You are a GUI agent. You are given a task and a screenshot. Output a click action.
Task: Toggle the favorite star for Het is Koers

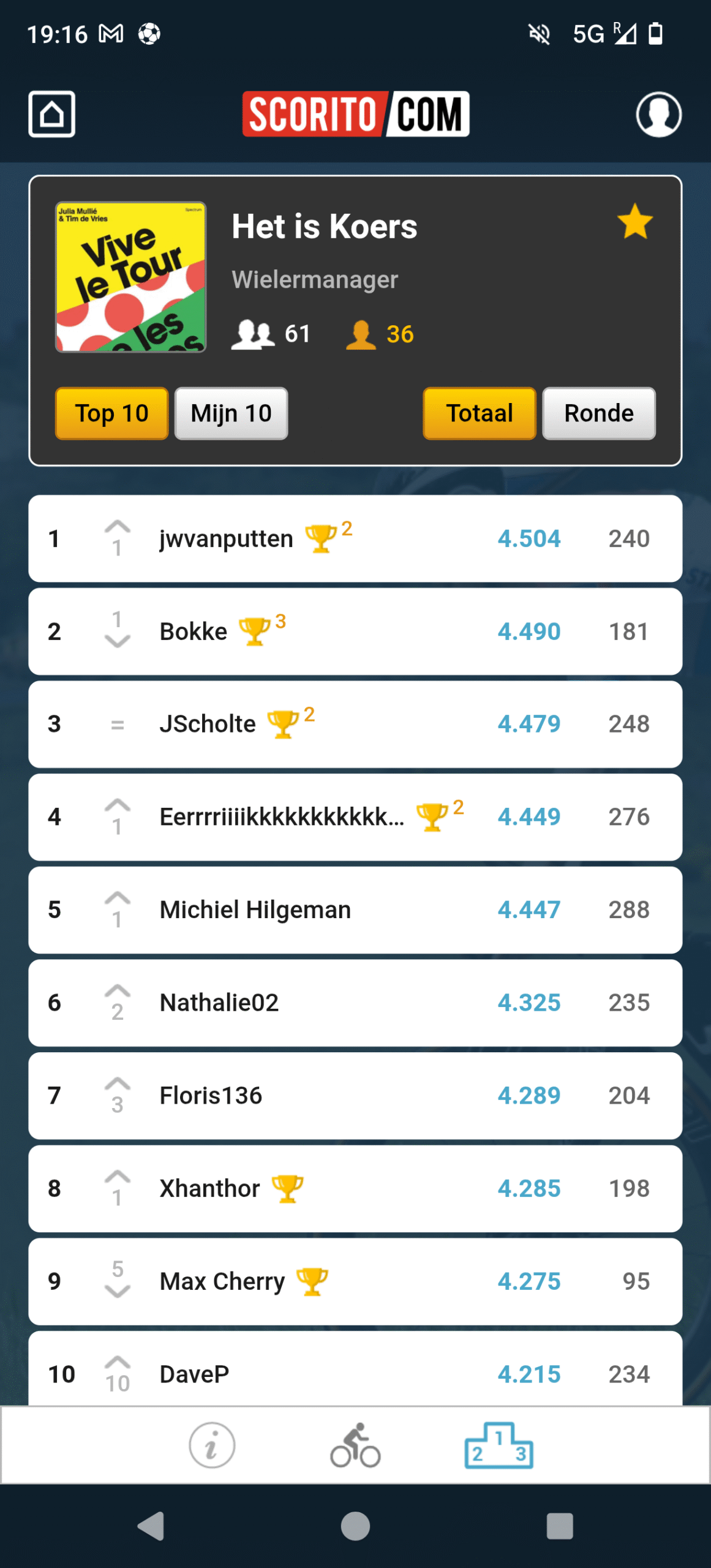[634, 221]
